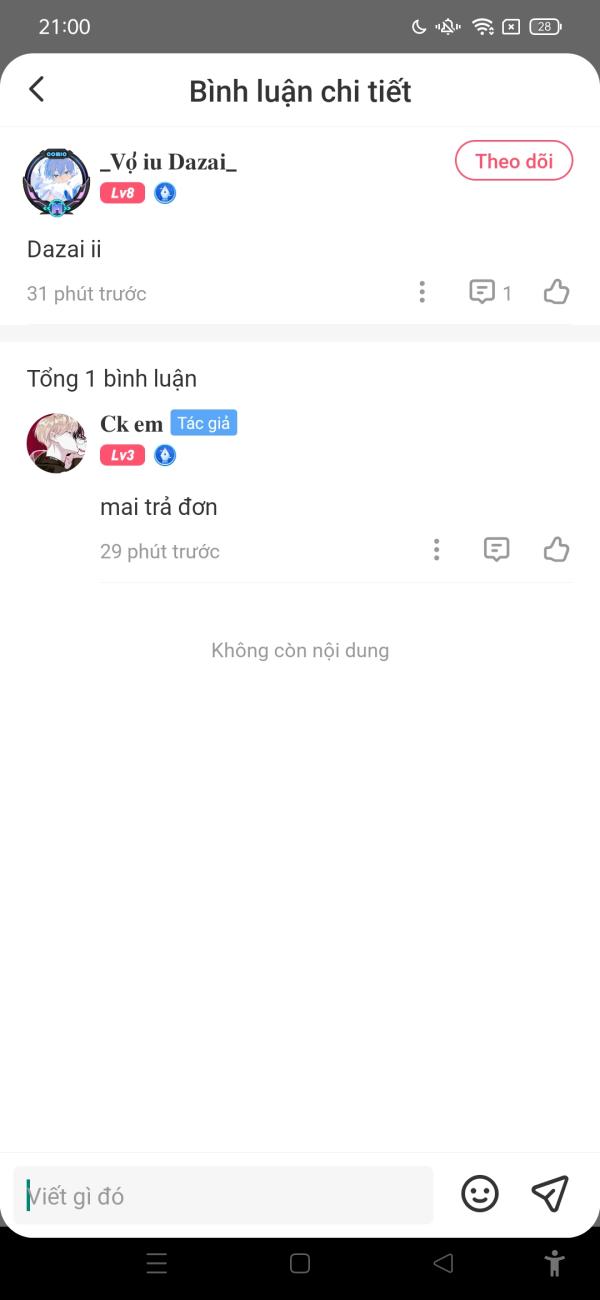Tap the Theo dõi button
The width and height of the screenshot is (600, 1300).
click(514, 161)
